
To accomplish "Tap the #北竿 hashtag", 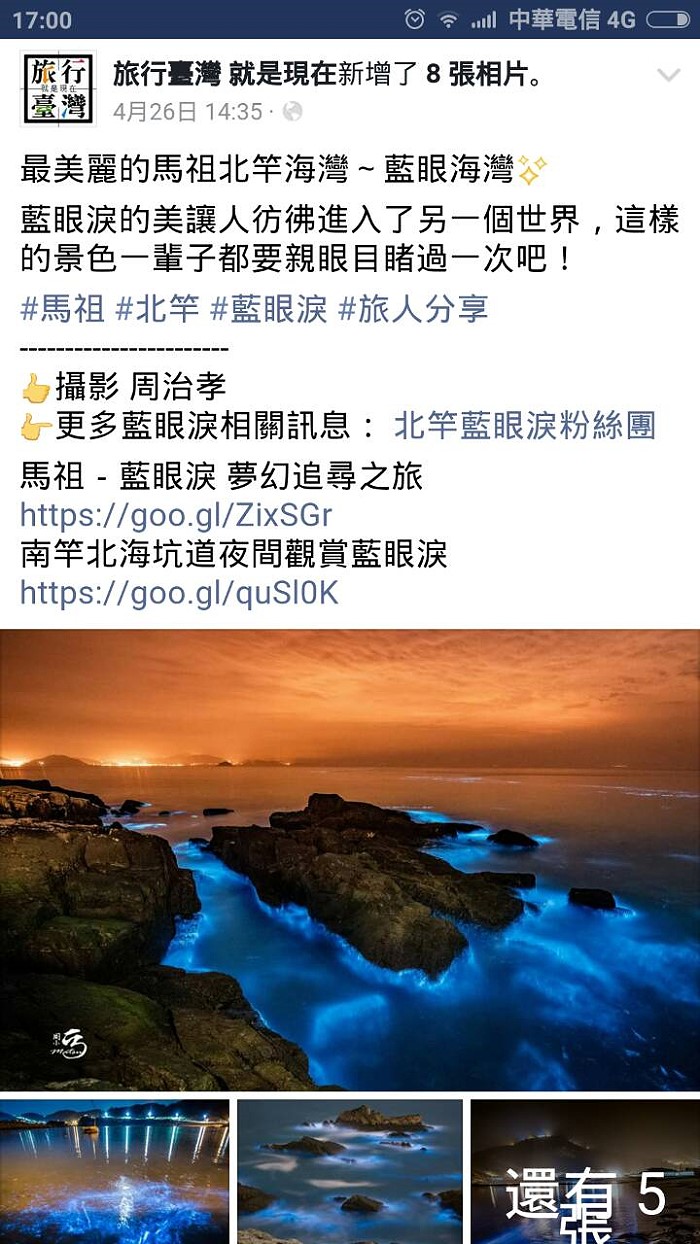I will (x=157, y=309).
